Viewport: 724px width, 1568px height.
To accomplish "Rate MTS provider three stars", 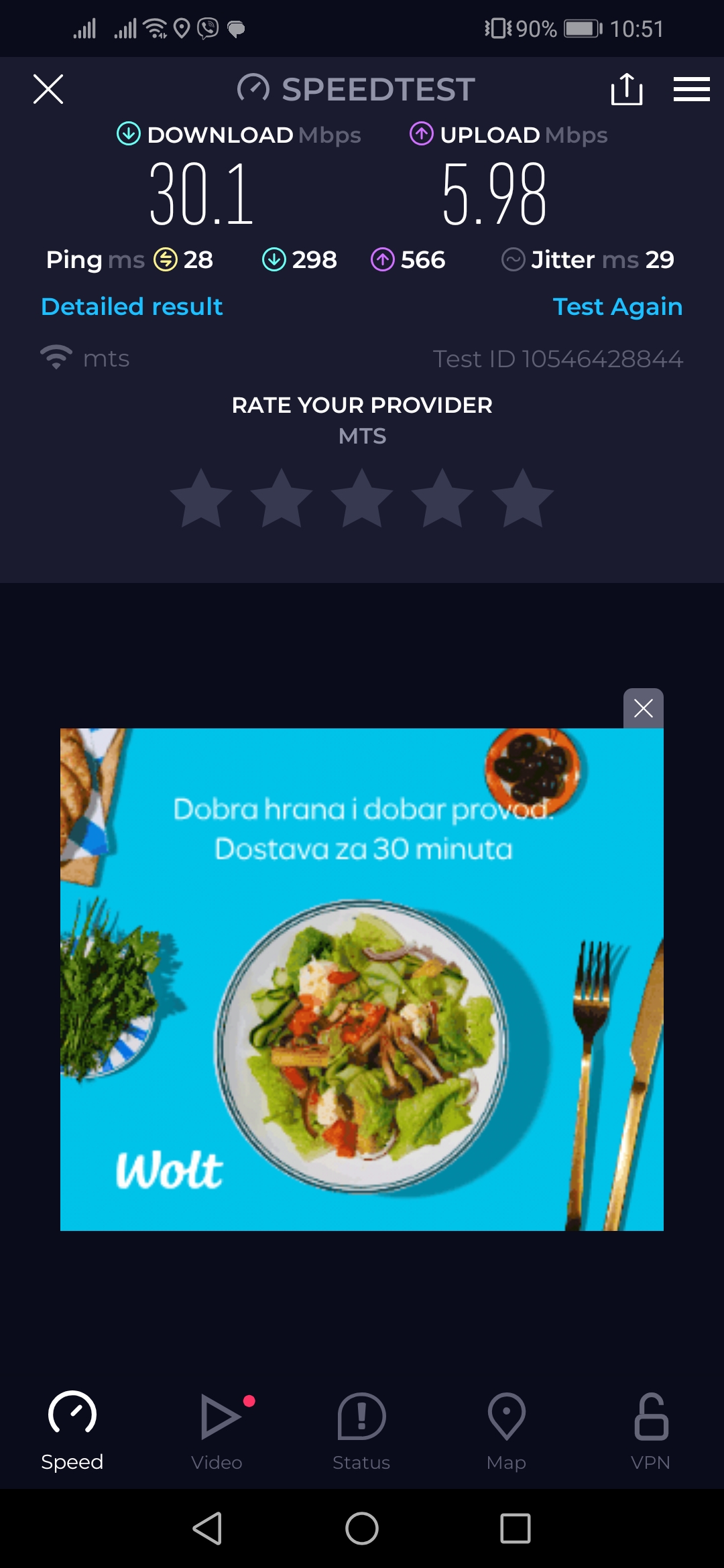I will point(362,499).
